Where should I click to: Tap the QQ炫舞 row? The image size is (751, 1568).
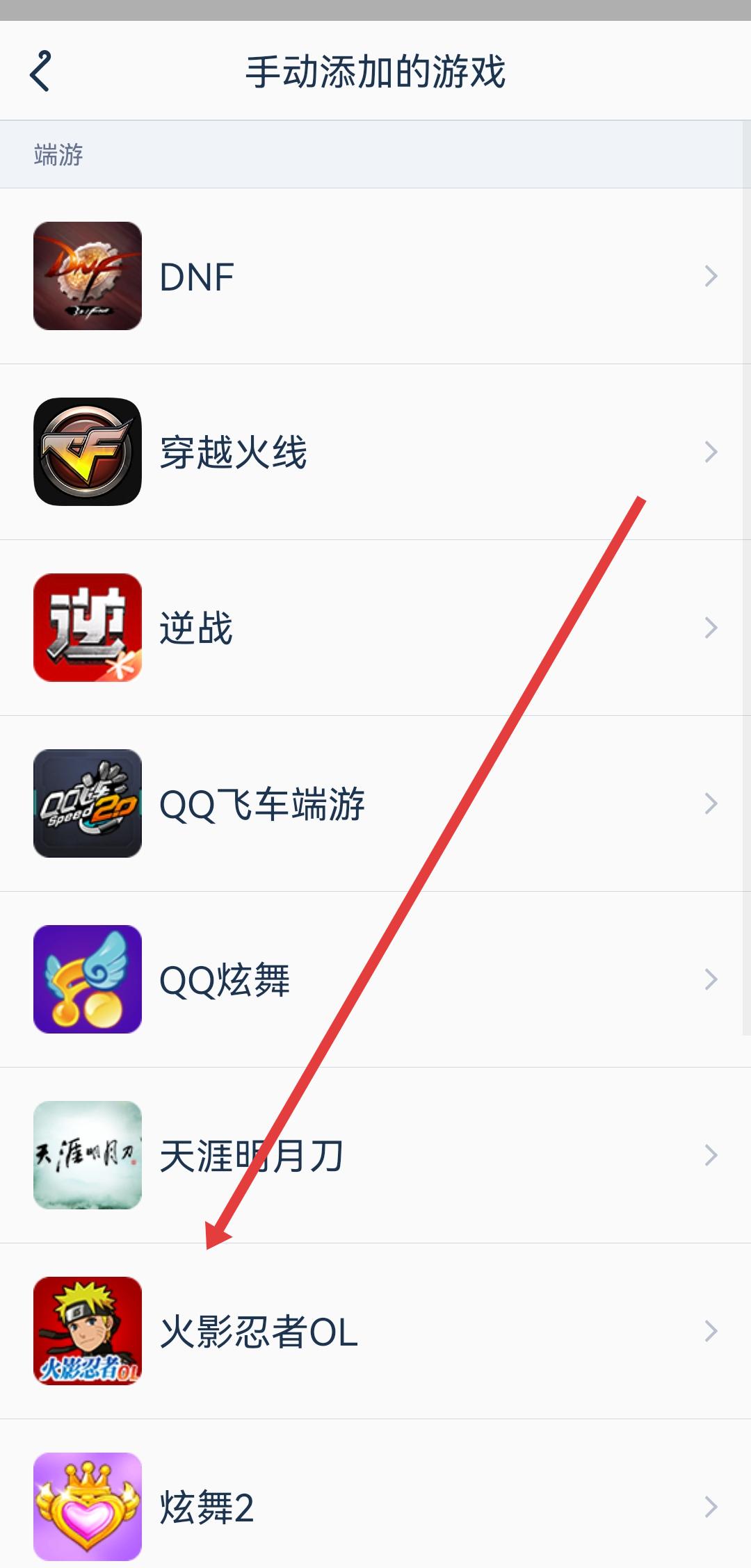coord(375,979)
